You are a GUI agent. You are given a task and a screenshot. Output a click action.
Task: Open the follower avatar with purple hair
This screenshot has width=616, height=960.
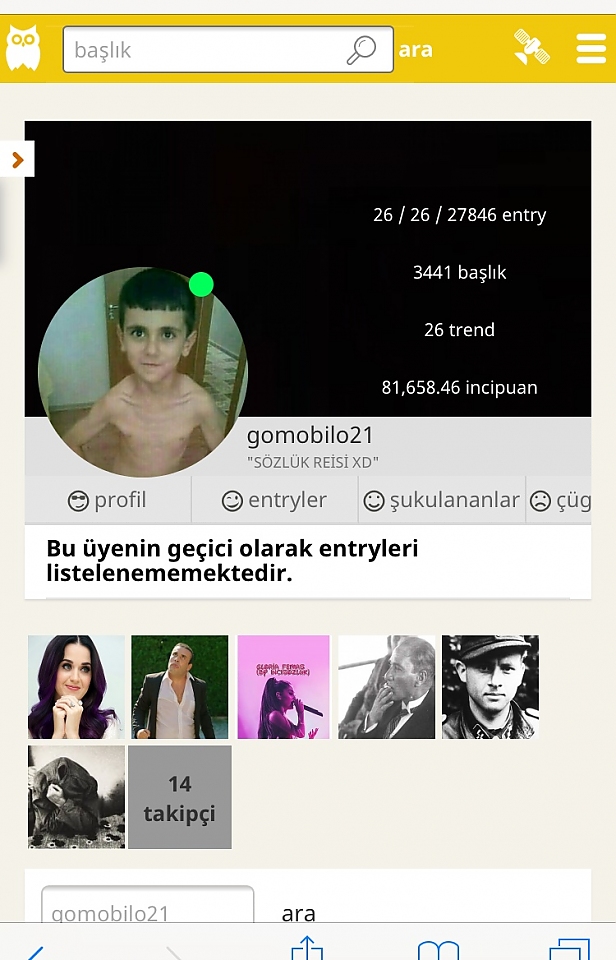(x=76, y=687)
